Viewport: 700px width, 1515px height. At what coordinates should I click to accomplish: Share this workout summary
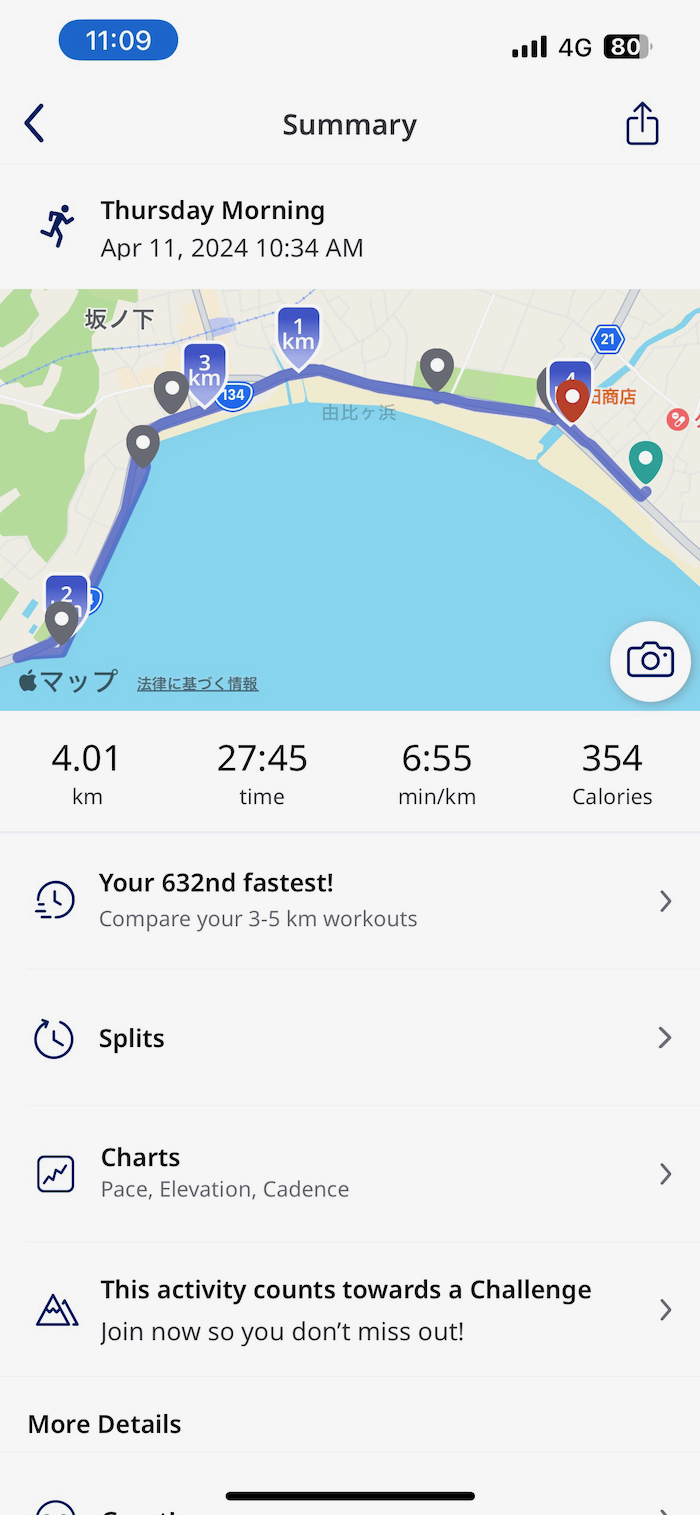(642, 124)
